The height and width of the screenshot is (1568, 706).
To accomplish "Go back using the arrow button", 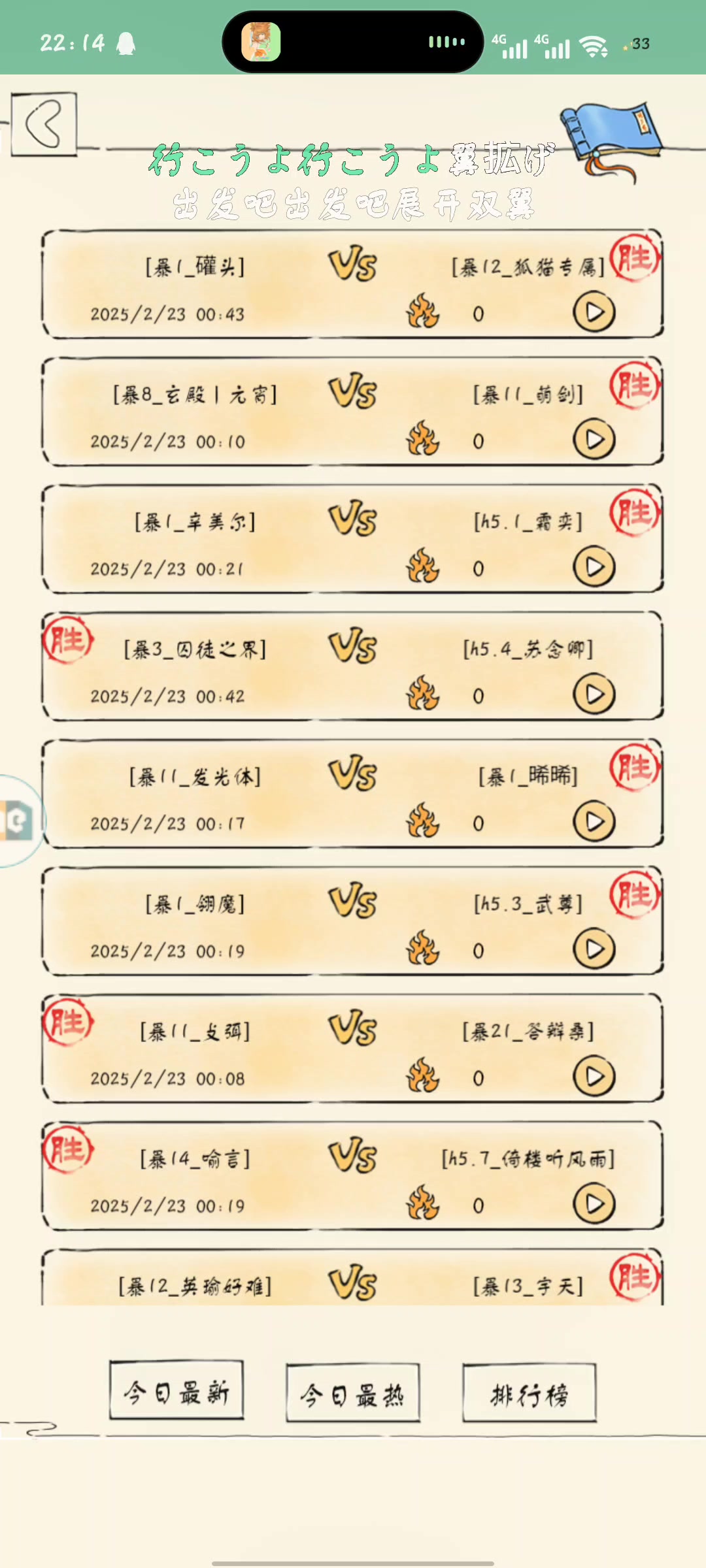I will pos(44,124).
